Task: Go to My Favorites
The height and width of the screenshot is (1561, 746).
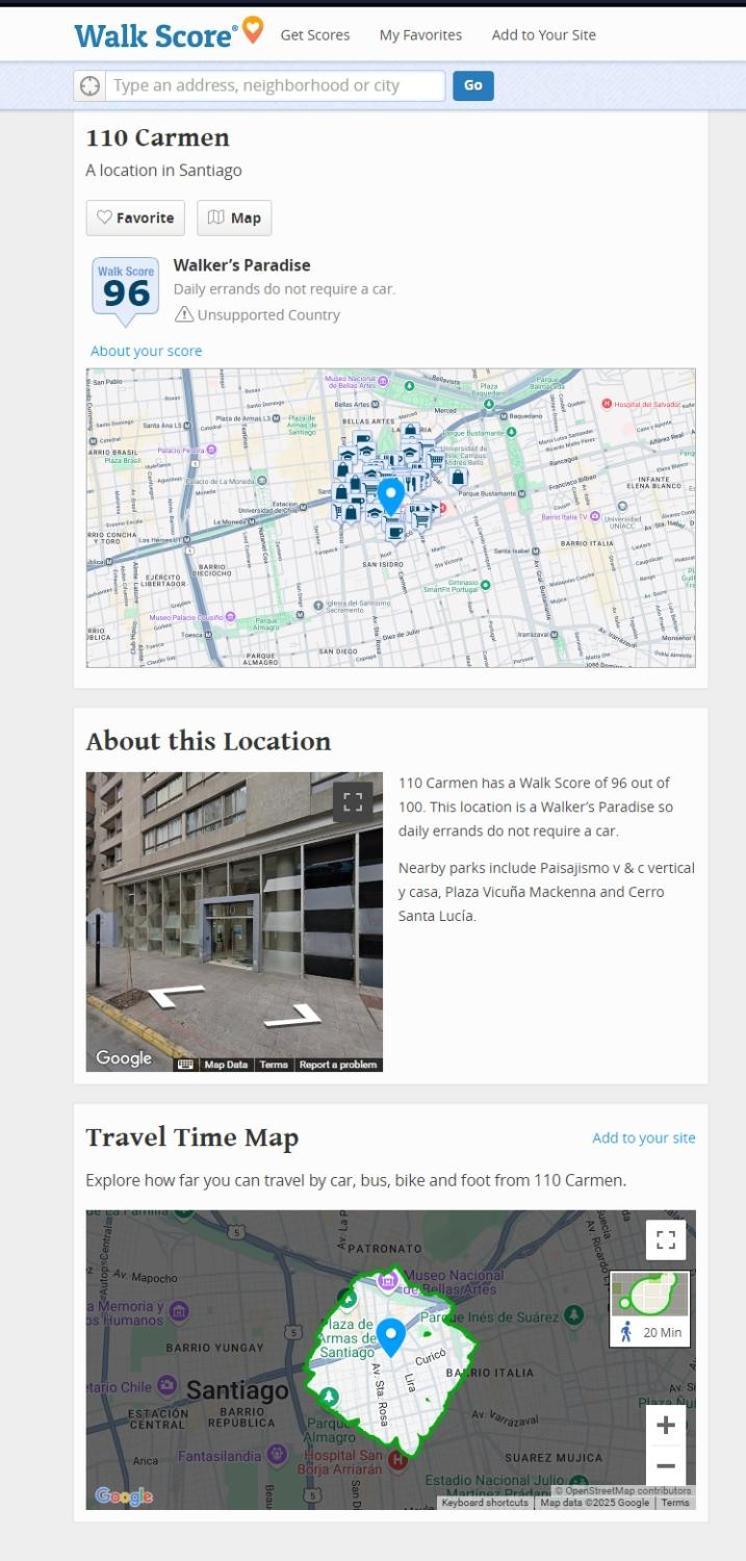Action: 420,35
